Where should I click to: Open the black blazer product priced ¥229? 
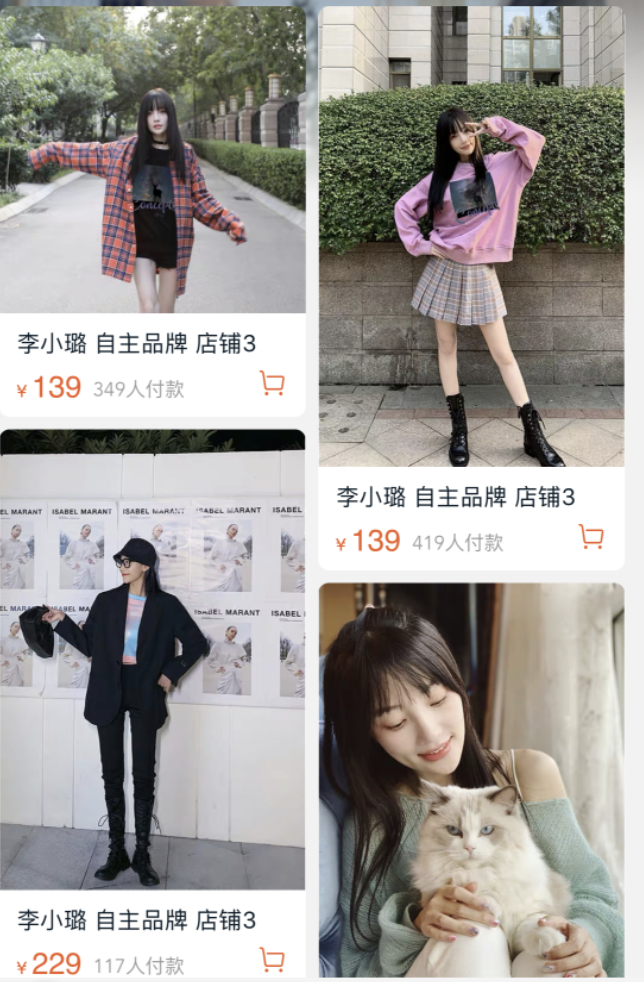coord(152,660)
